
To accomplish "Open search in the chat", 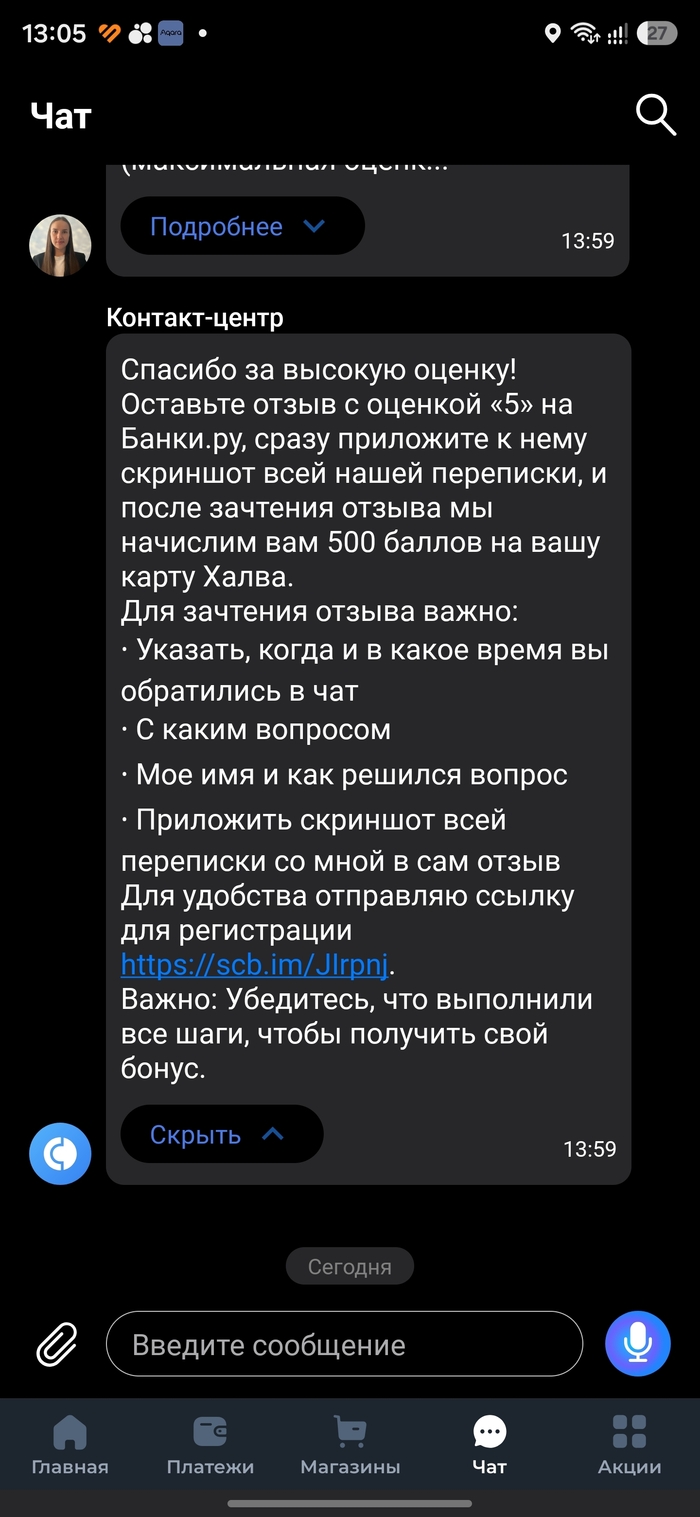I will coord(656,116).
